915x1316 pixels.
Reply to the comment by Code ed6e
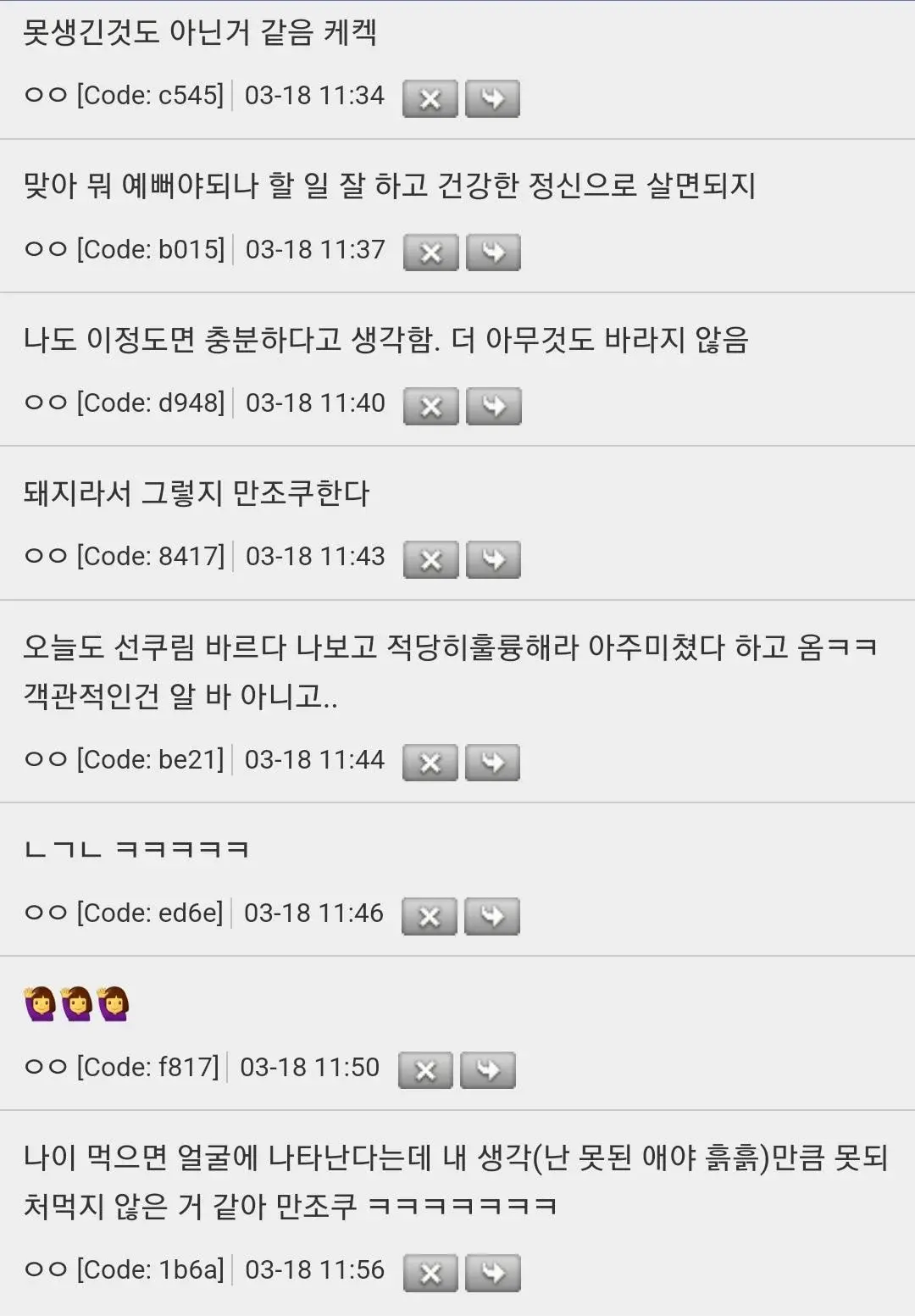coord(491,917)
